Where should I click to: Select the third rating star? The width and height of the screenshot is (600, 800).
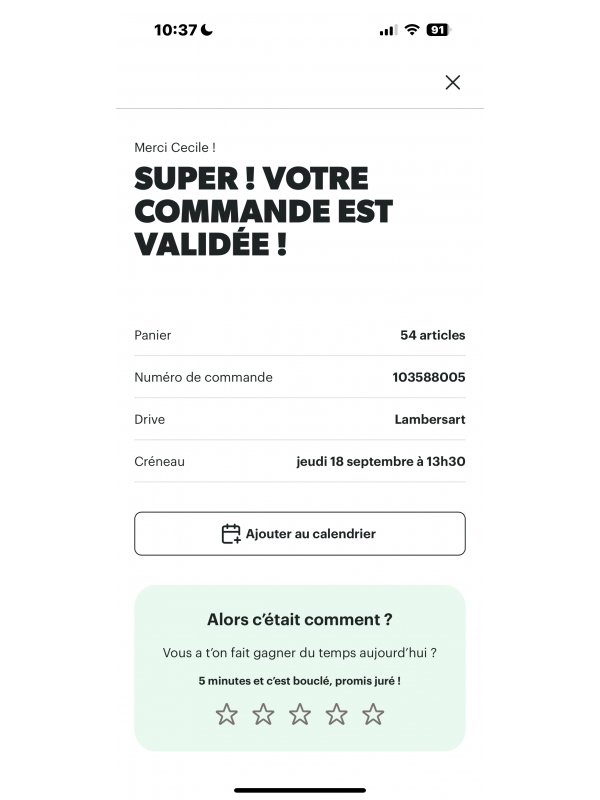[300, 714]
